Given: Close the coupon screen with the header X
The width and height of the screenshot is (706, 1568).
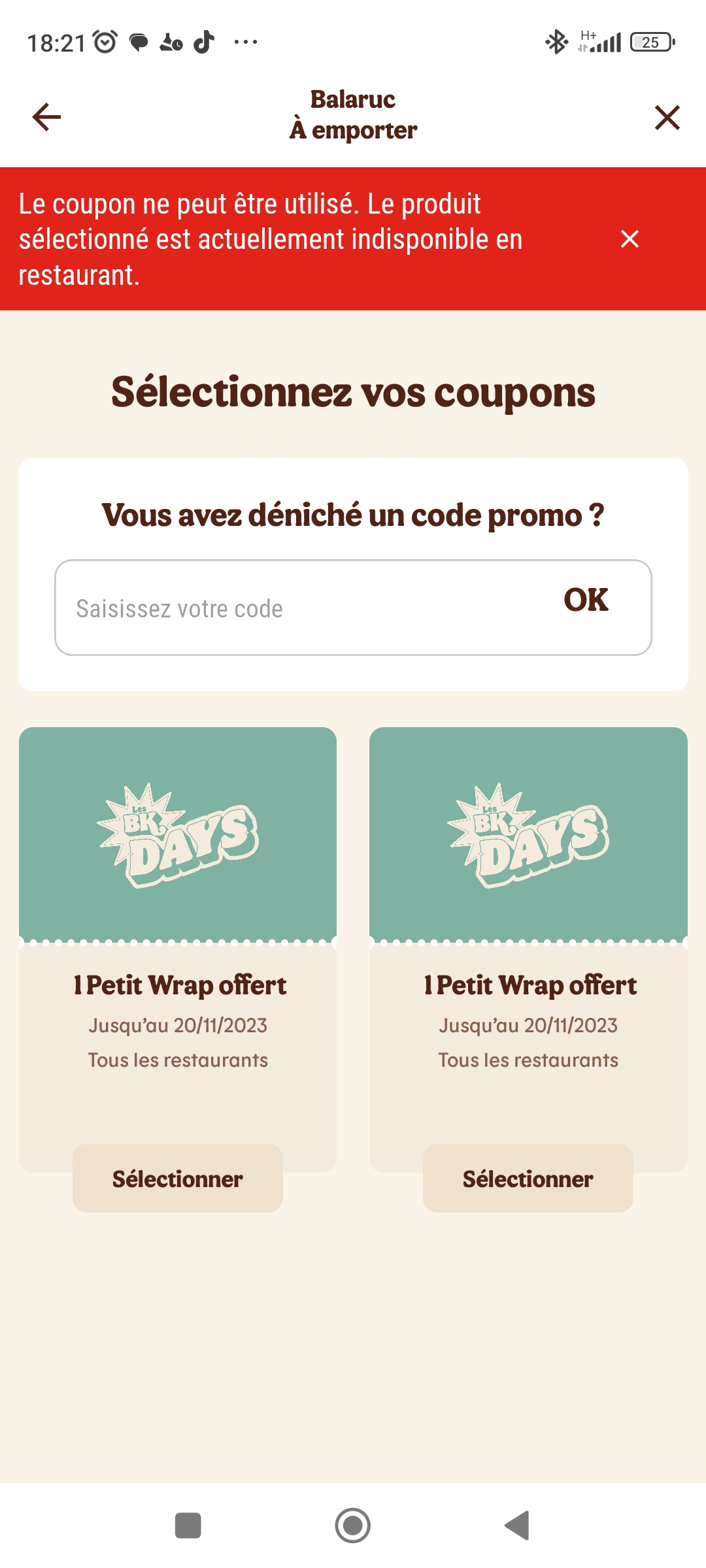Looking at the screenshot, I should pos(667,118).
